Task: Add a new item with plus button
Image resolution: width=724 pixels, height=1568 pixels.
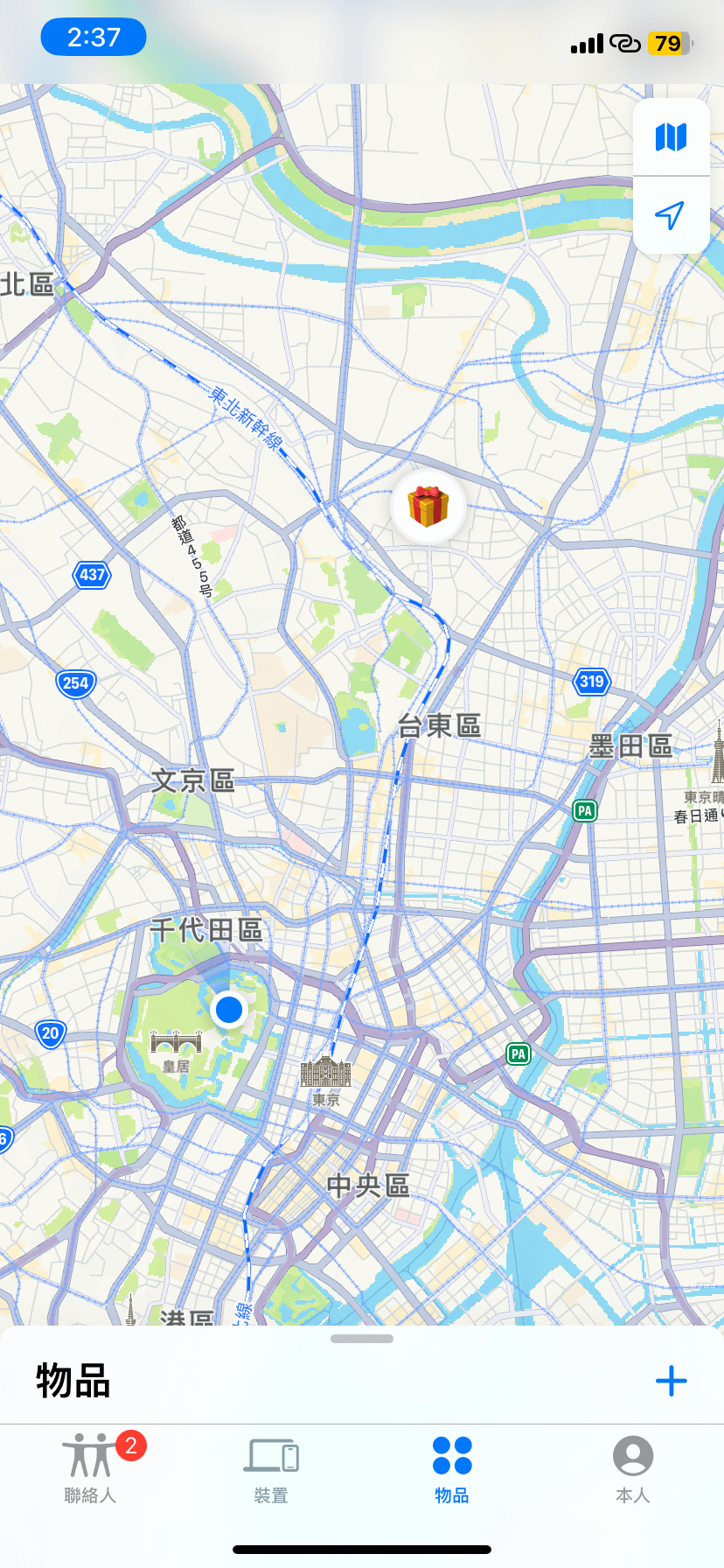Action: point(671,1381)
